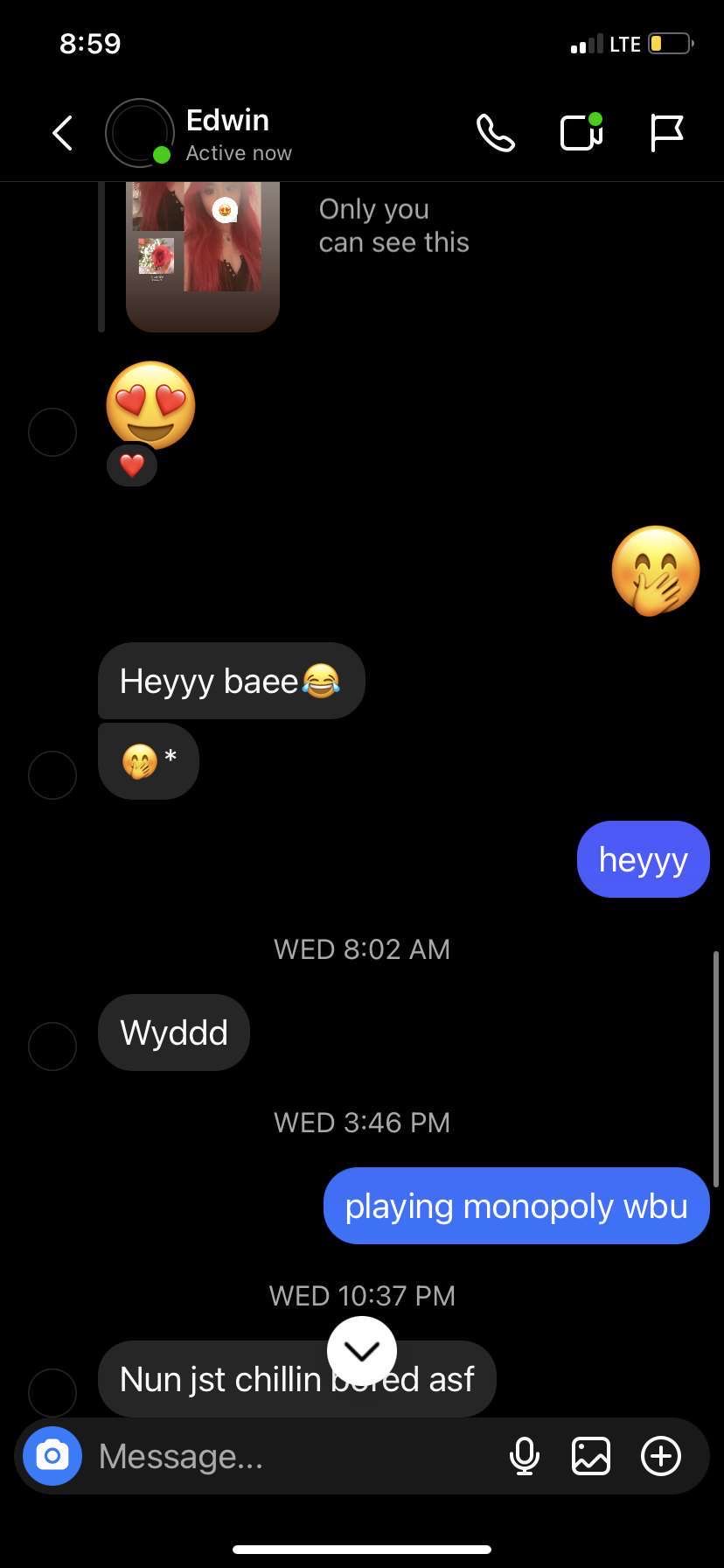
Task: Start a voice call with Edwin
Action: 495,134
